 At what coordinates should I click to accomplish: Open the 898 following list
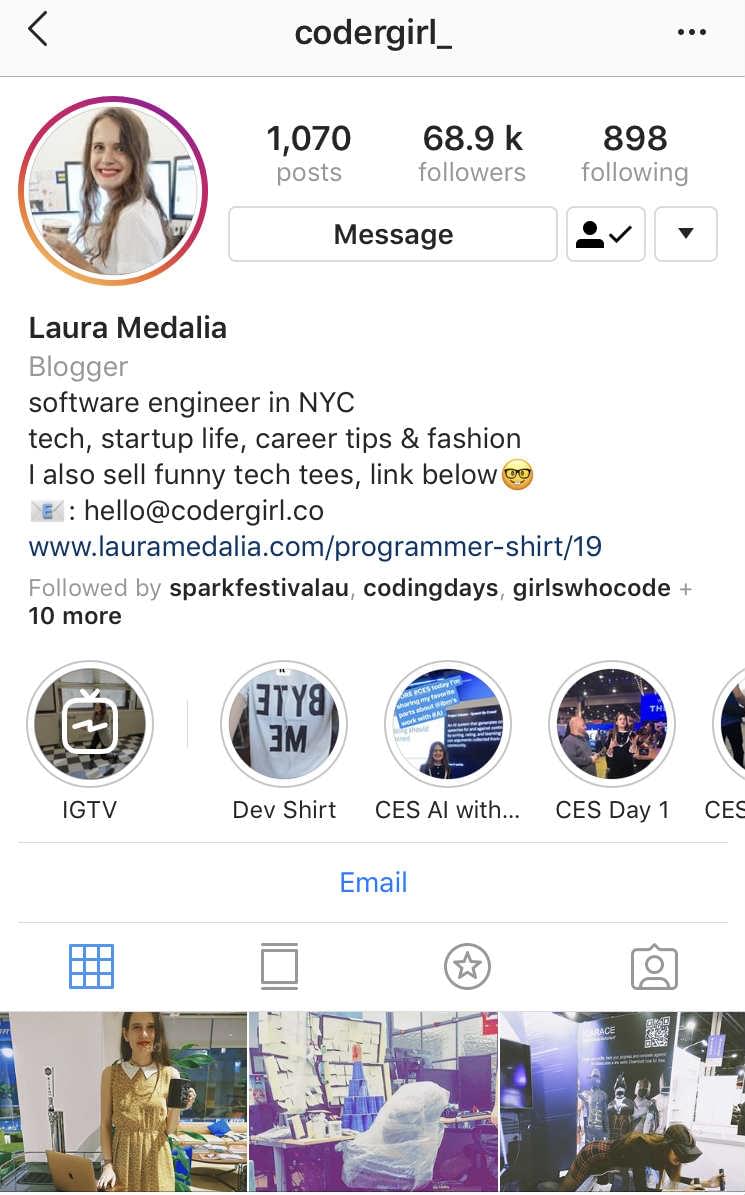tap(635, 154)
